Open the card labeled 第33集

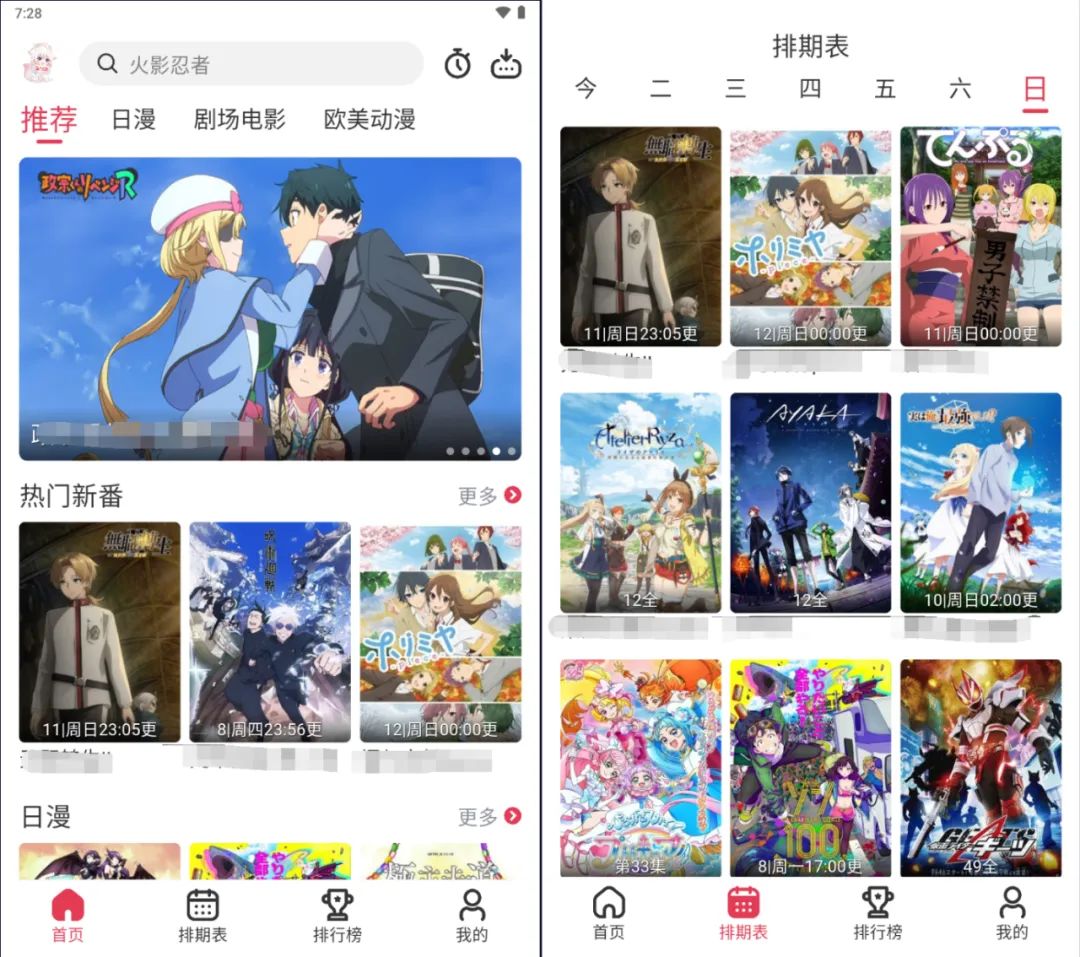(x=640, y=767)
